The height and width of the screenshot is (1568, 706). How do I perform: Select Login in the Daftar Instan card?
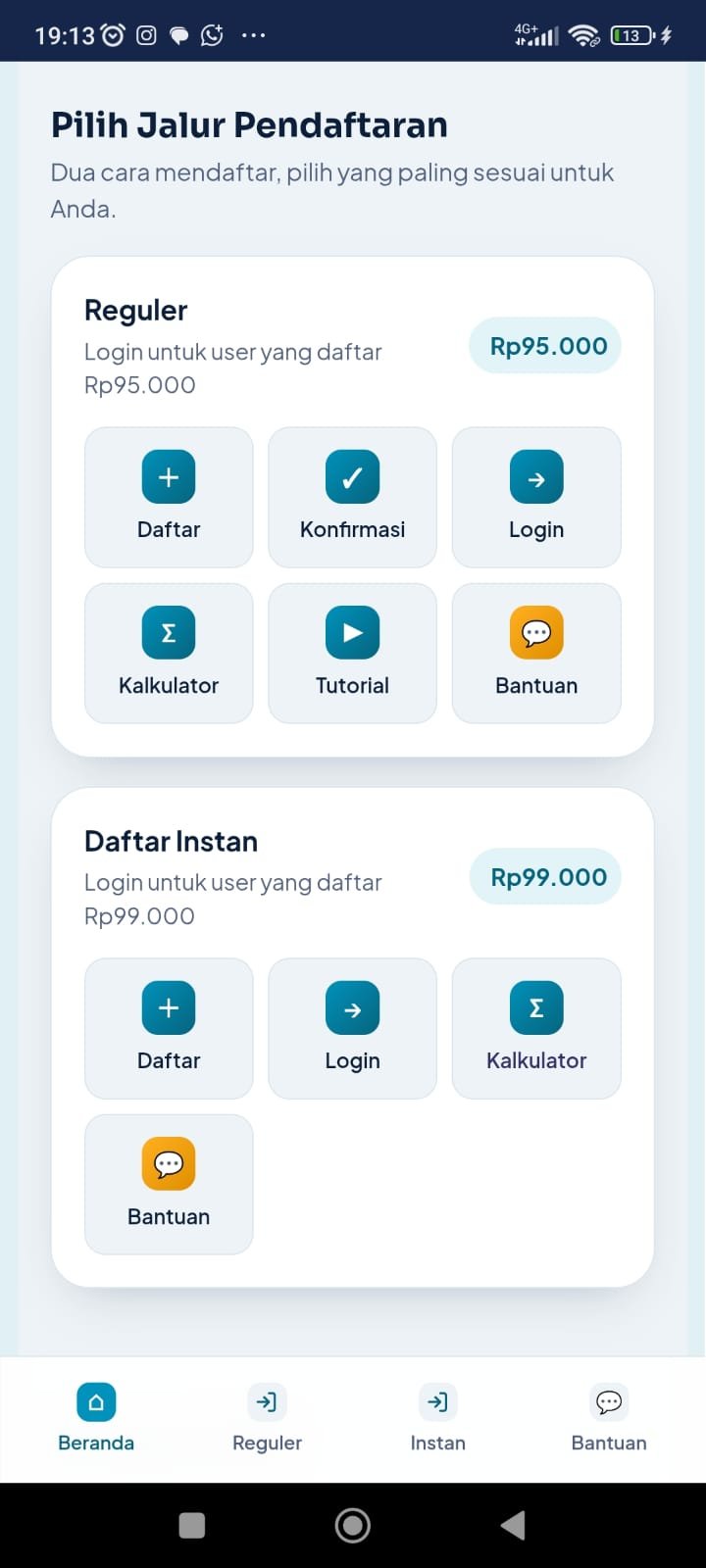pos(352,1028)
